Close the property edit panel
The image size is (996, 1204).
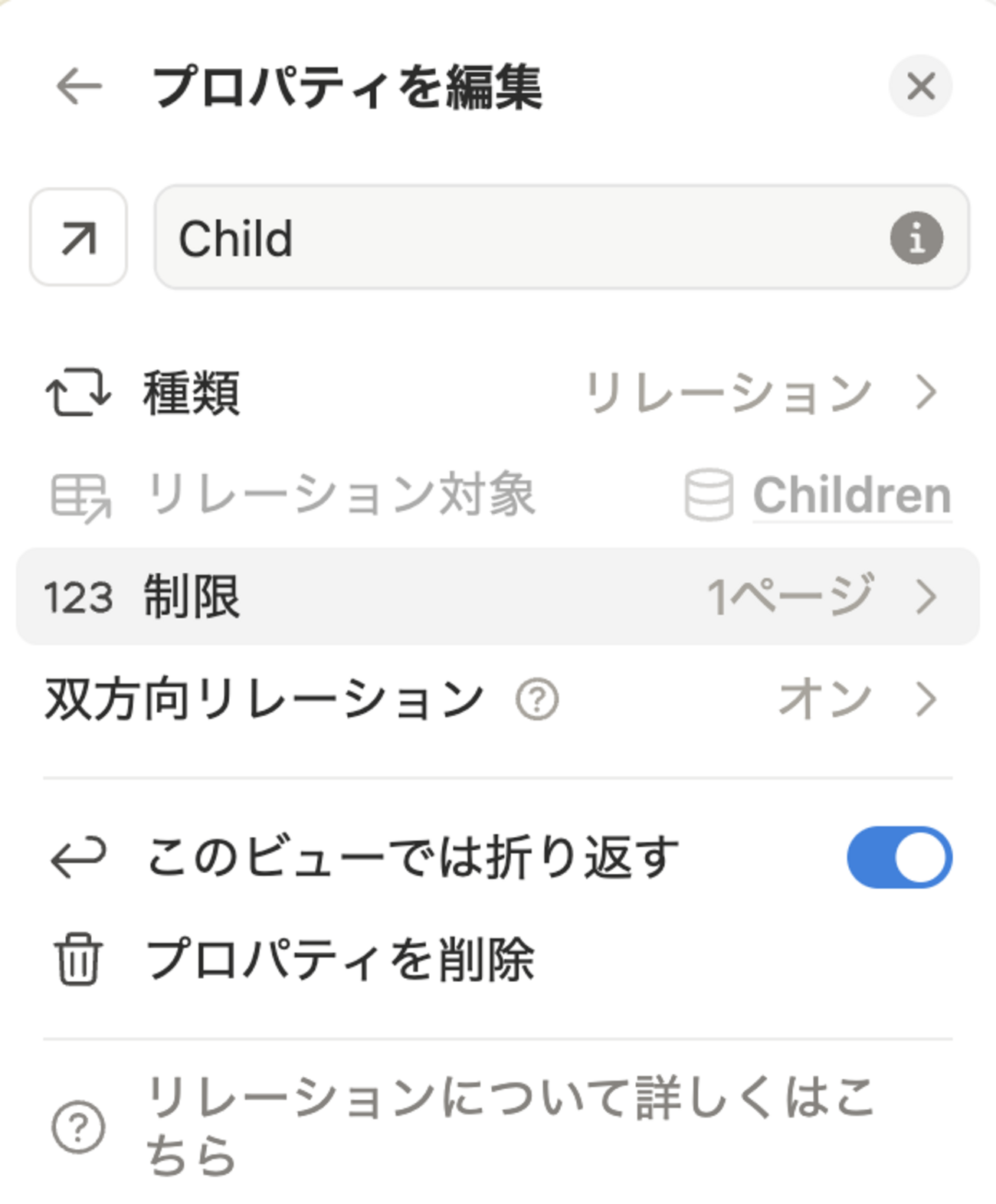point(919,86)
